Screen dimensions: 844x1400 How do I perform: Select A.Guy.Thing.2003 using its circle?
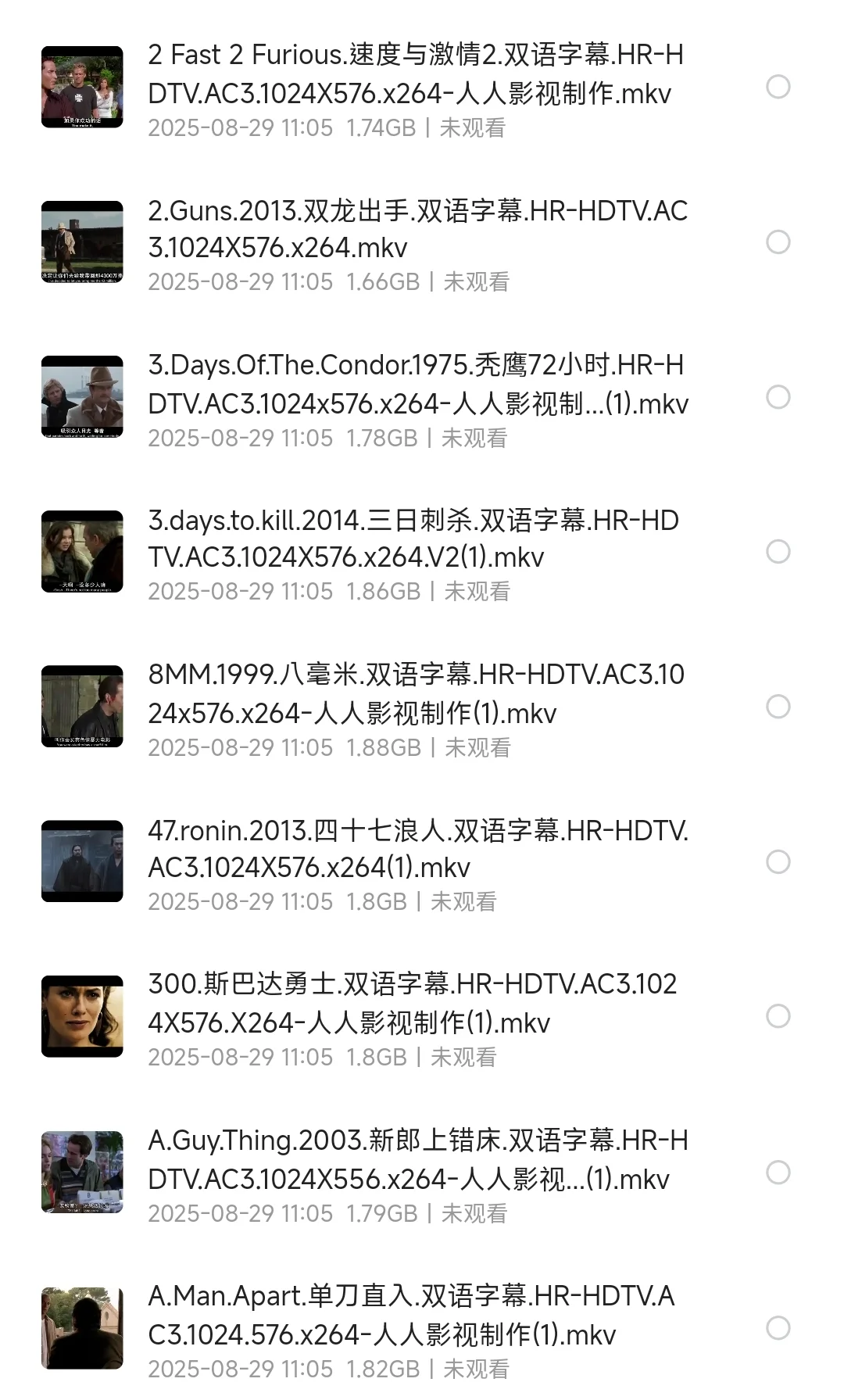tap(778, 1173)
